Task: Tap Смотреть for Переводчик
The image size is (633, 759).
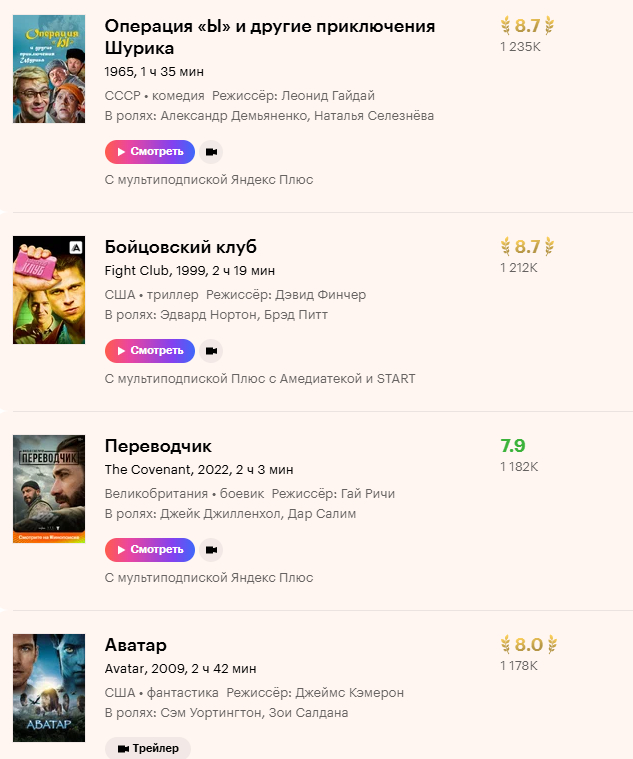Action: (150, 550)
